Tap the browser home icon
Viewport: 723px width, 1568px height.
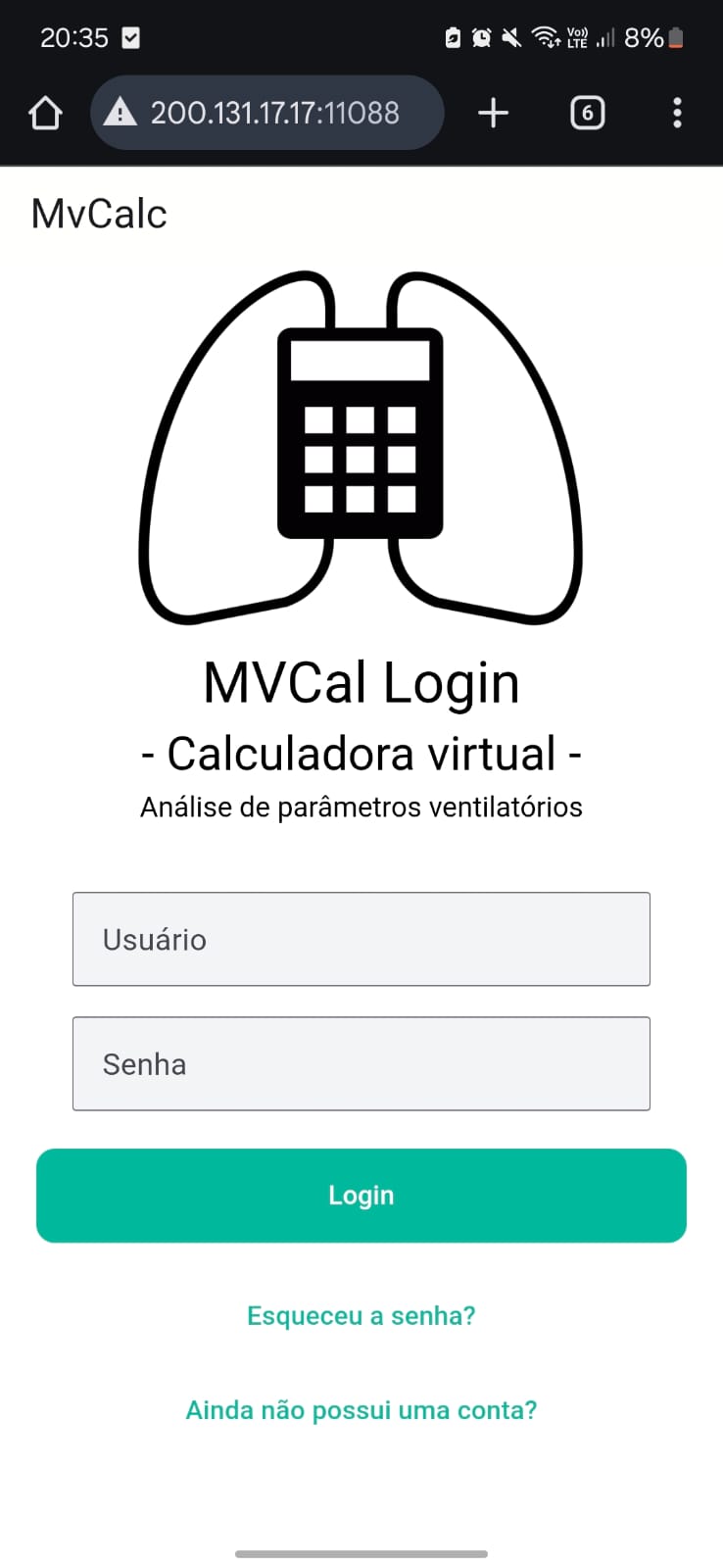[46, 114]
